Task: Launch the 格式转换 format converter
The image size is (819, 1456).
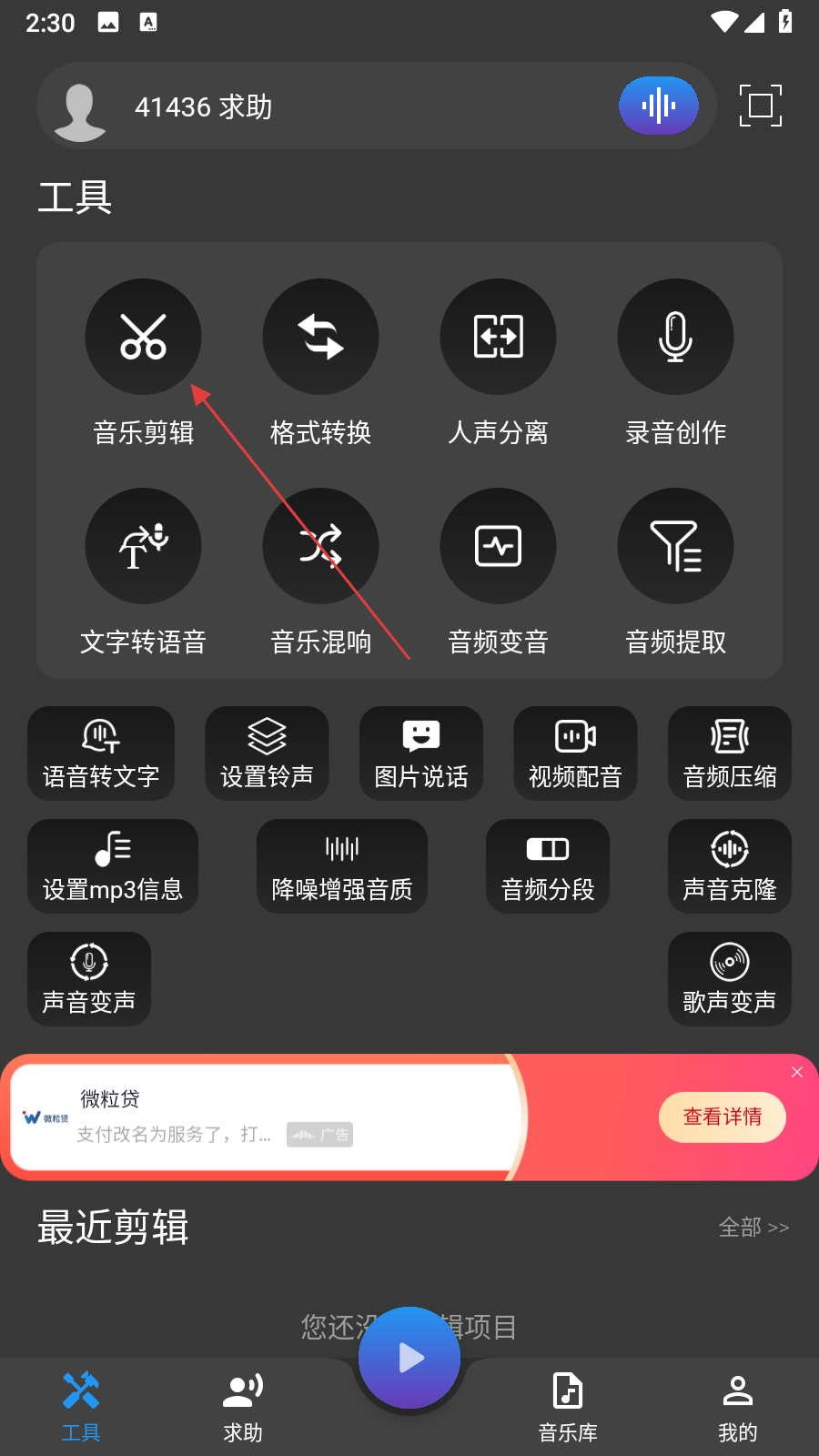Action: [x=320, y=337]
